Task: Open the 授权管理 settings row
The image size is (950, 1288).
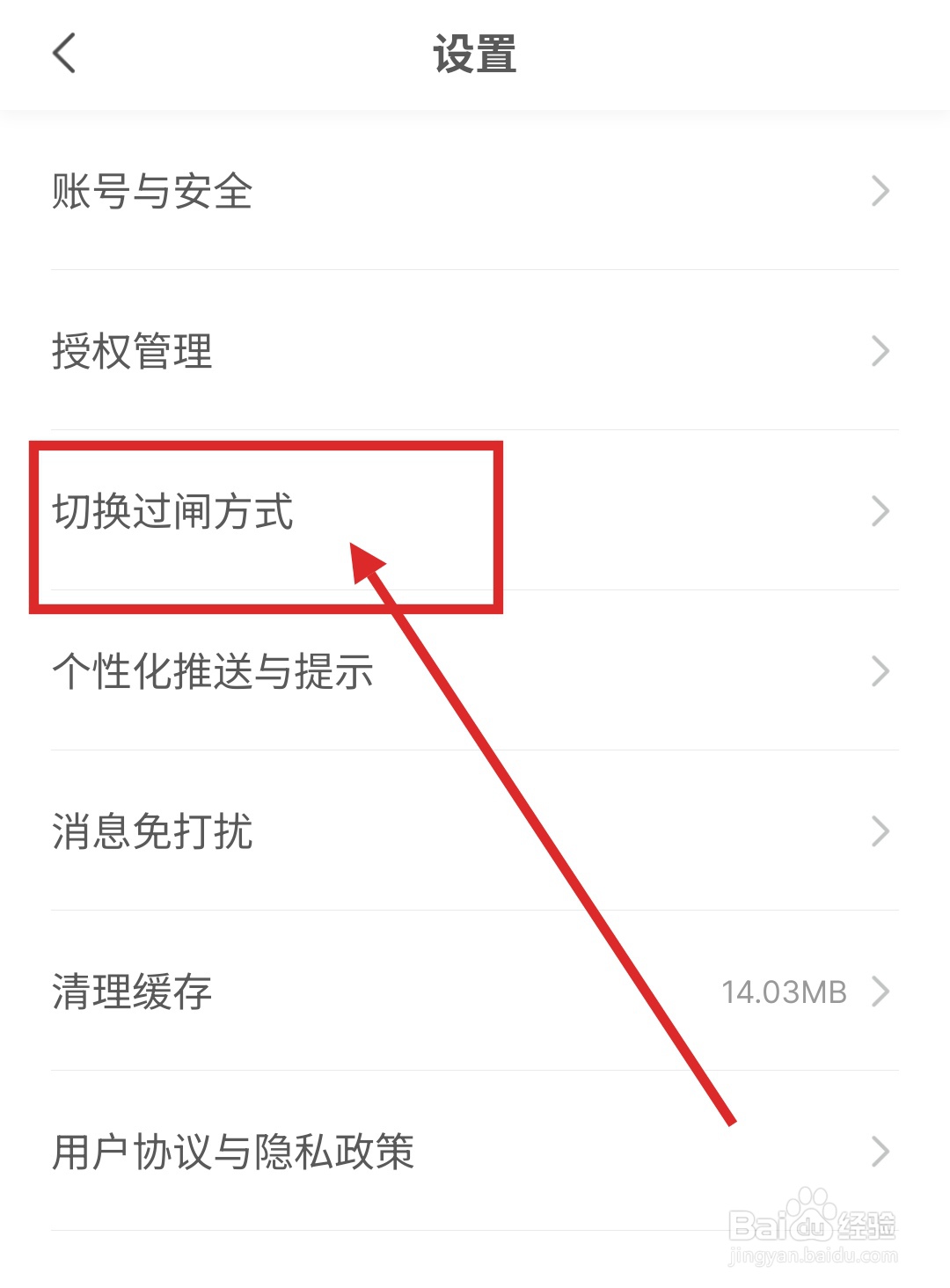Action: point(131,351)
